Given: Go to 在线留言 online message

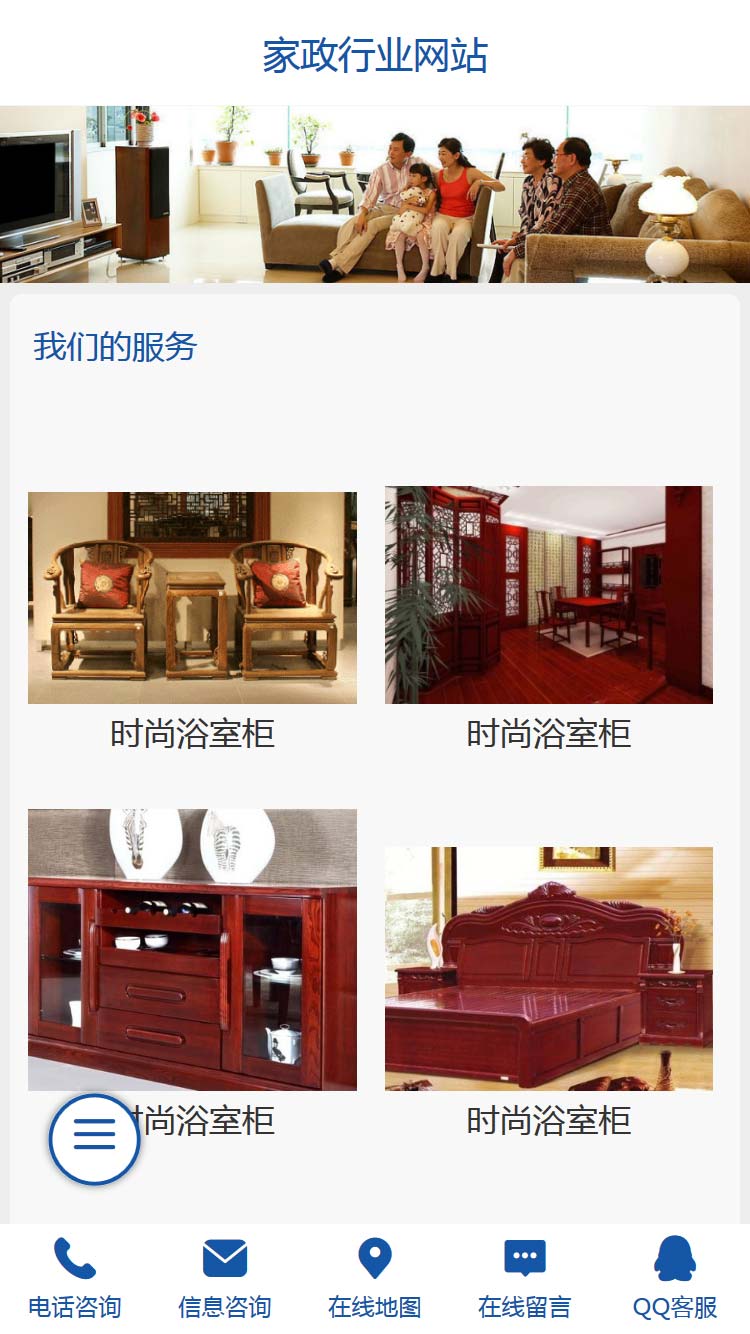Looking at the screenshot, I should (525, 1278).
